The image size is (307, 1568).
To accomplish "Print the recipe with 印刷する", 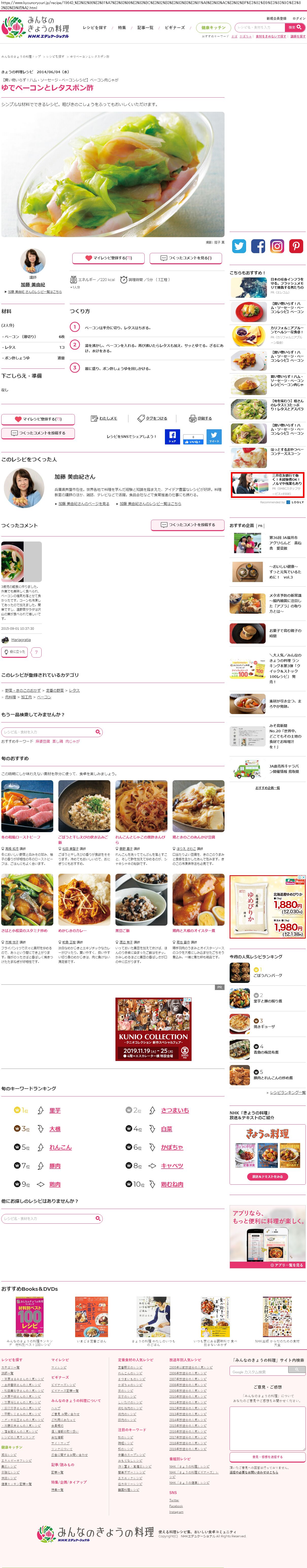I will pyautogui.click(x=201, y=418).
